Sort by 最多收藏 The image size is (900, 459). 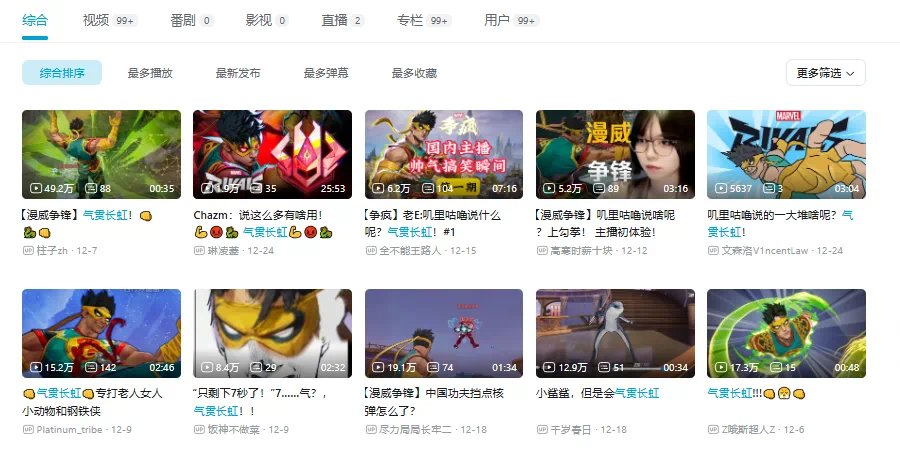[x=414, y=73]
